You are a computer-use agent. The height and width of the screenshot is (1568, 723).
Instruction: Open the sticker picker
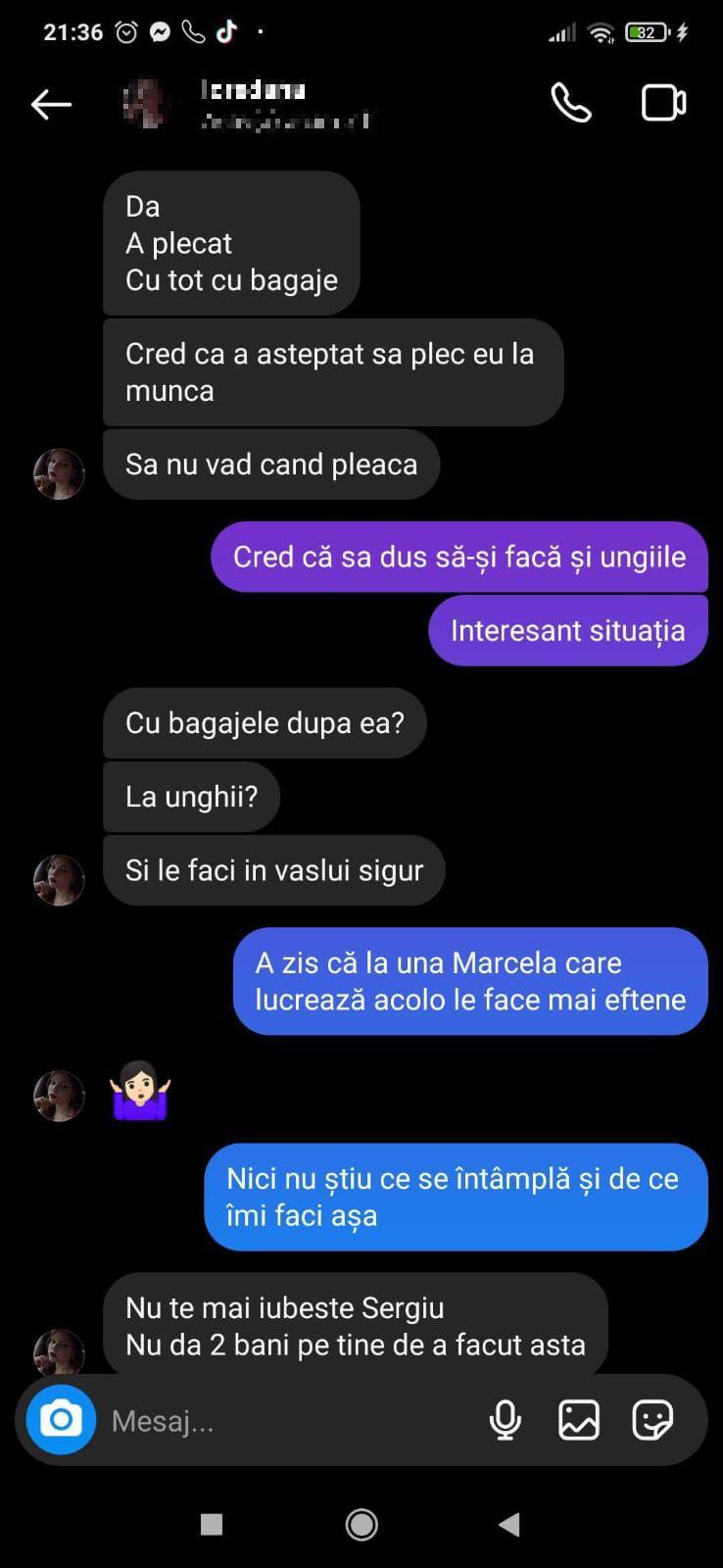651,1419
